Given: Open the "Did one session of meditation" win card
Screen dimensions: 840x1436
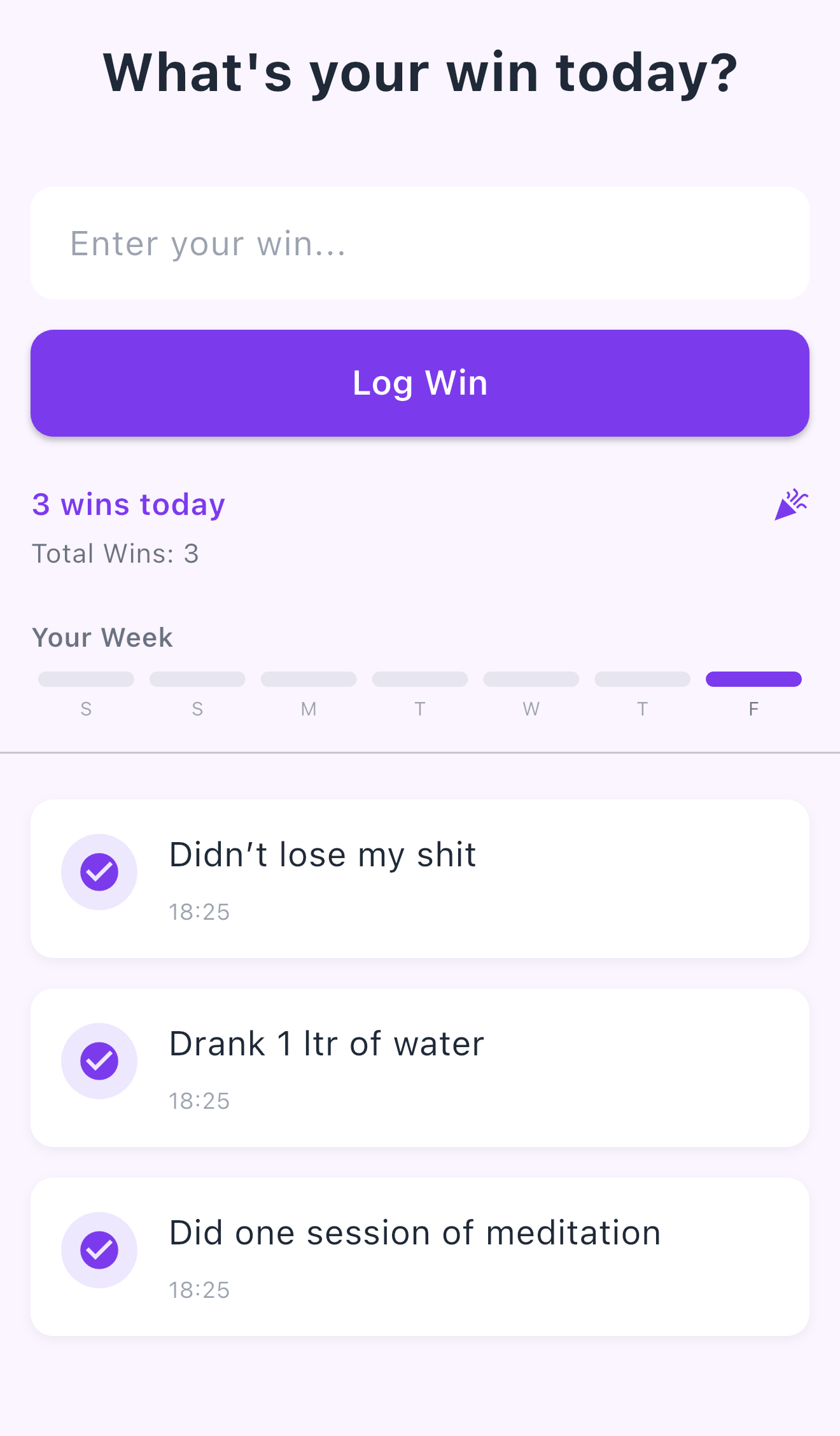Looking at the screenshot, I should [x=420, y=1256].
